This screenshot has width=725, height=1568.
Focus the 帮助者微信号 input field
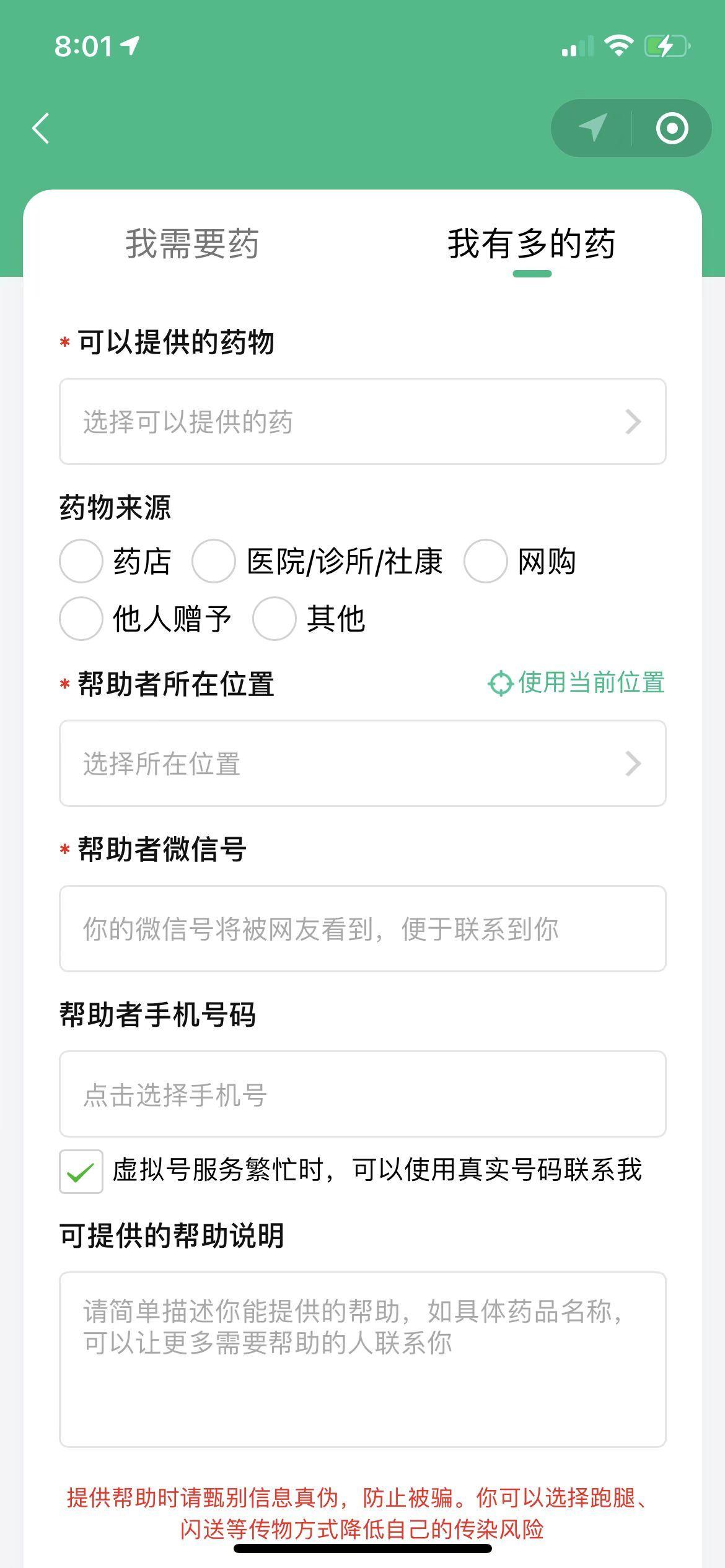tap(362, 928)
